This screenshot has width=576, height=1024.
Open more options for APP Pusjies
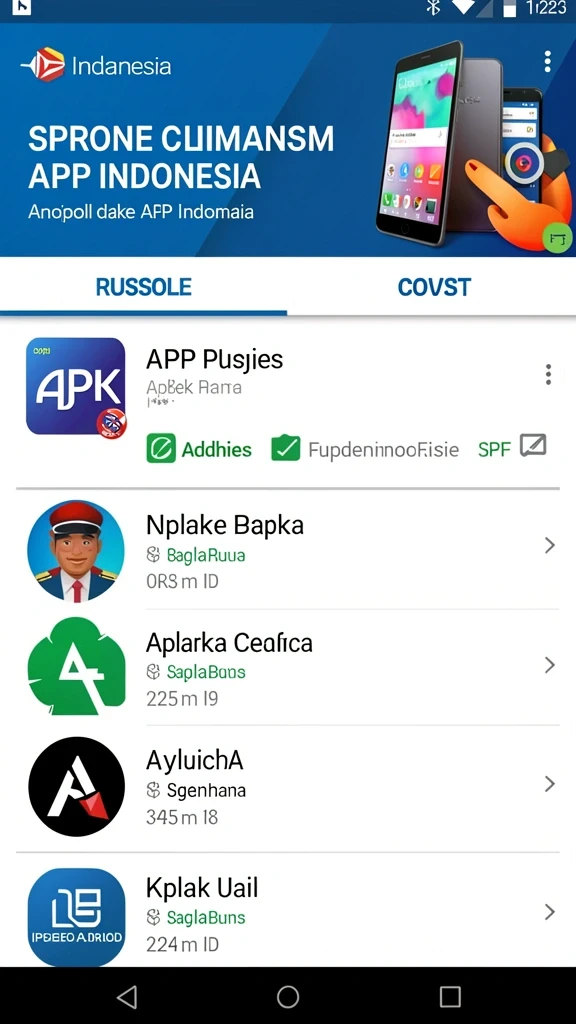[548, 374]
